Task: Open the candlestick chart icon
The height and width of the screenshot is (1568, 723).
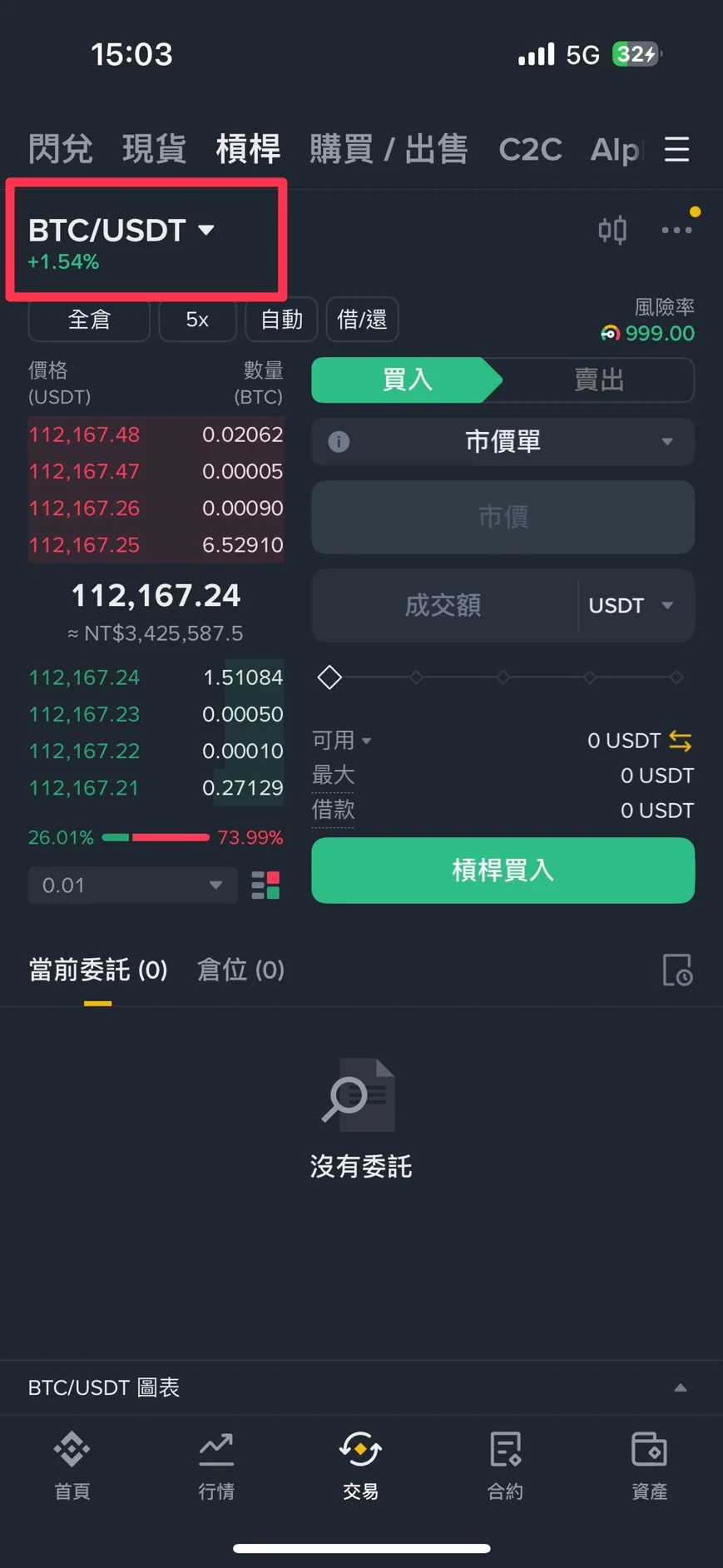Action: pos(612,230)
